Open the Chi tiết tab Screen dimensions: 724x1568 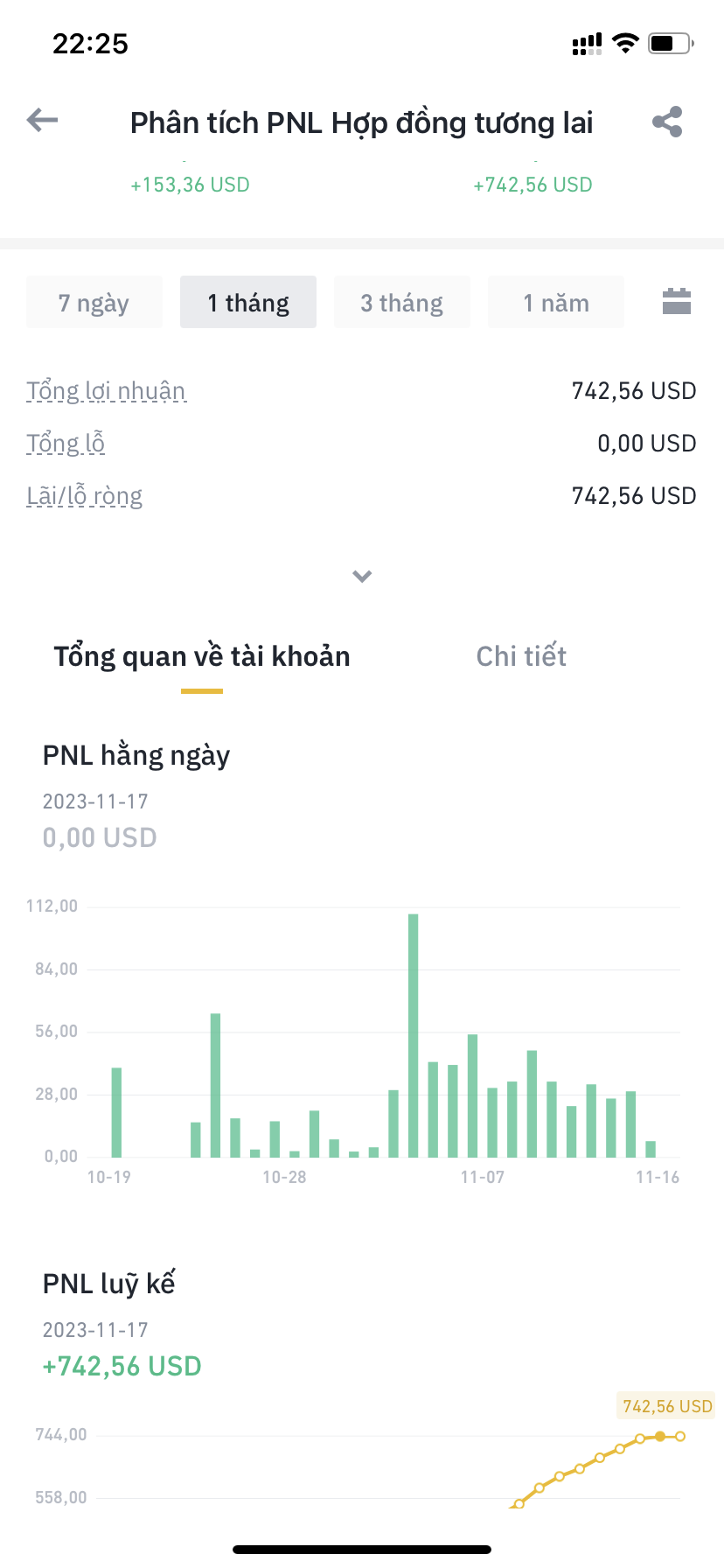pyautogui.click(x=521, y=657)
